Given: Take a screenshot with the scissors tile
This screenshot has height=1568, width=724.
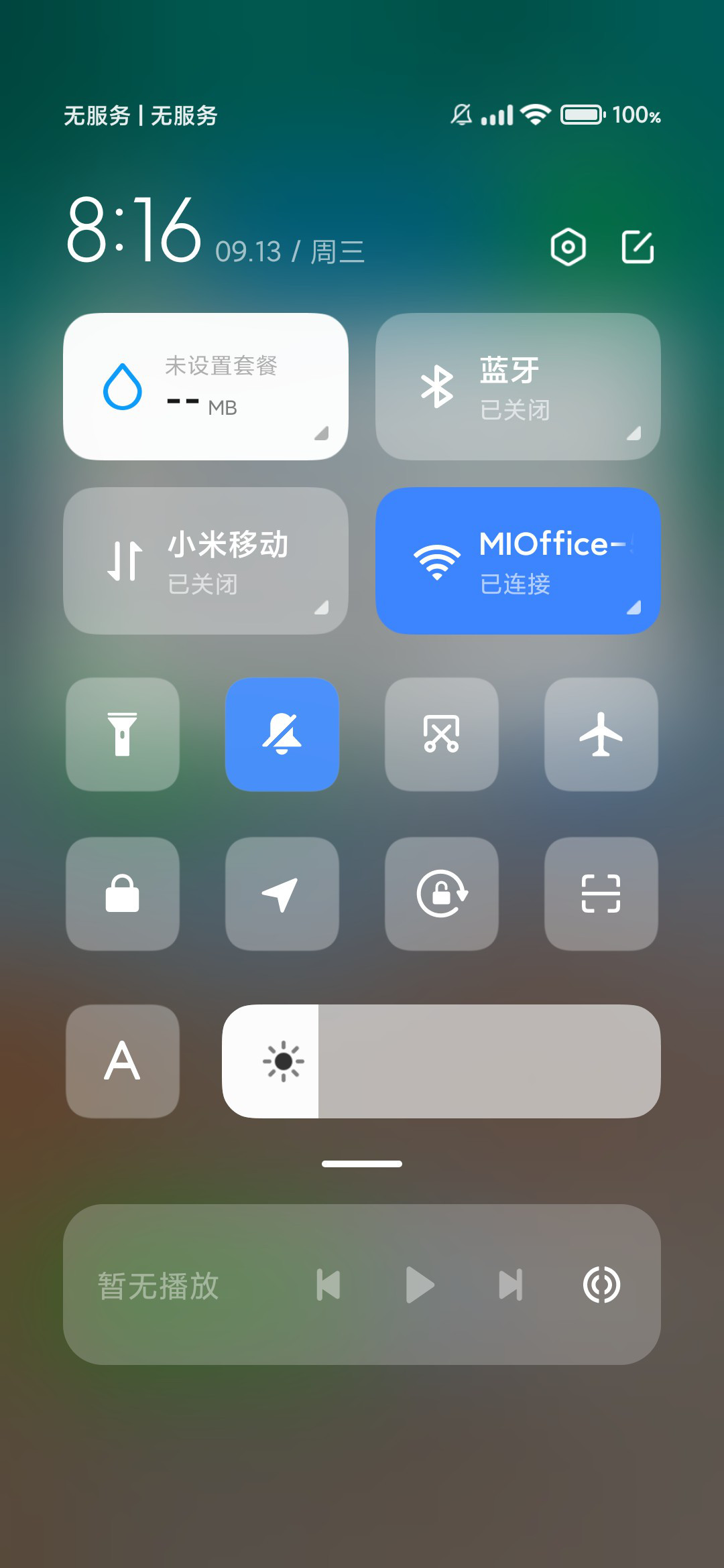Looking at the screenshot, I should [442, 734].
